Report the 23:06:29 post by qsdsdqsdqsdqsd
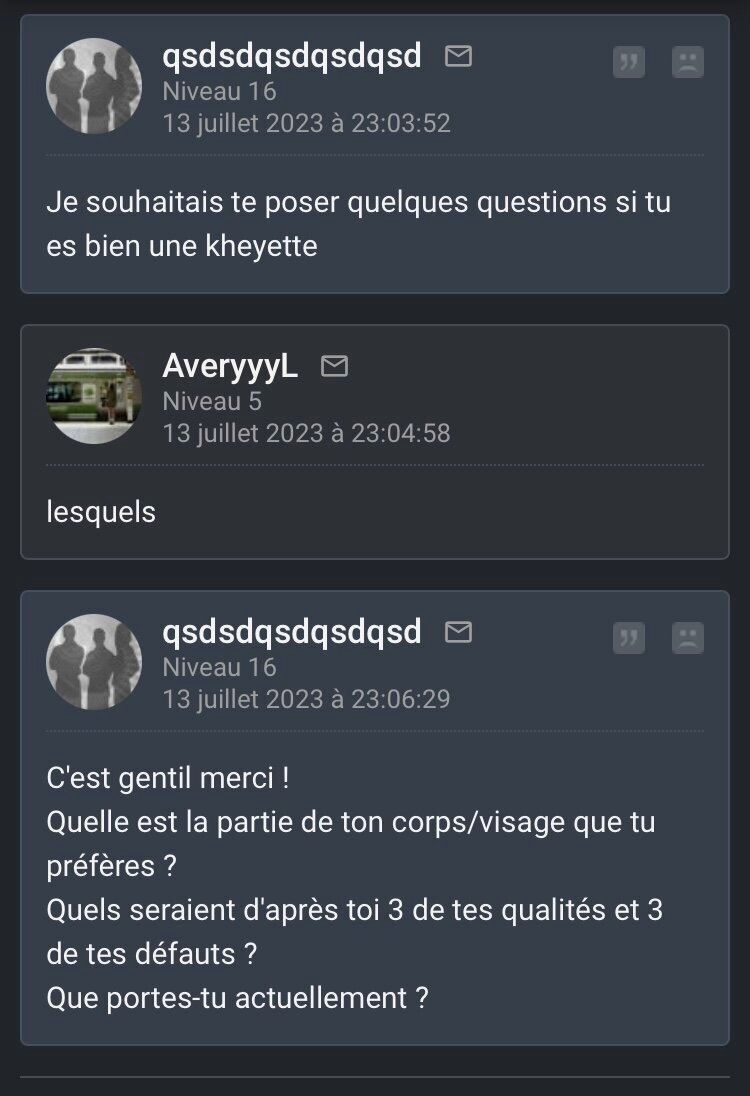Screen dimensions: 750x1096 (x=688, y=638)
